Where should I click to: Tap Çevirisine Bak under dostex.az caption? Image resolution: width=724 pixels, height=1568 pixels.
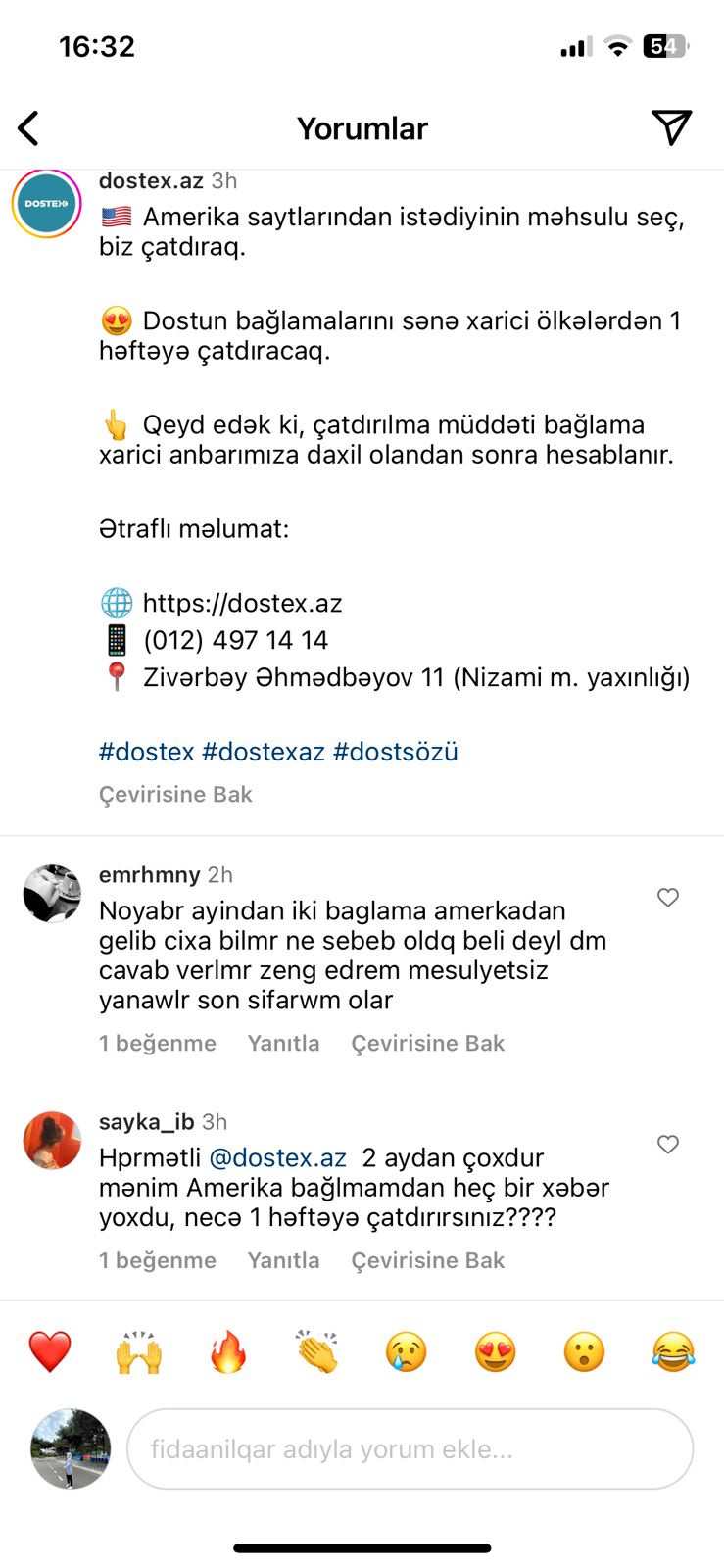click(x=175, y=794)
